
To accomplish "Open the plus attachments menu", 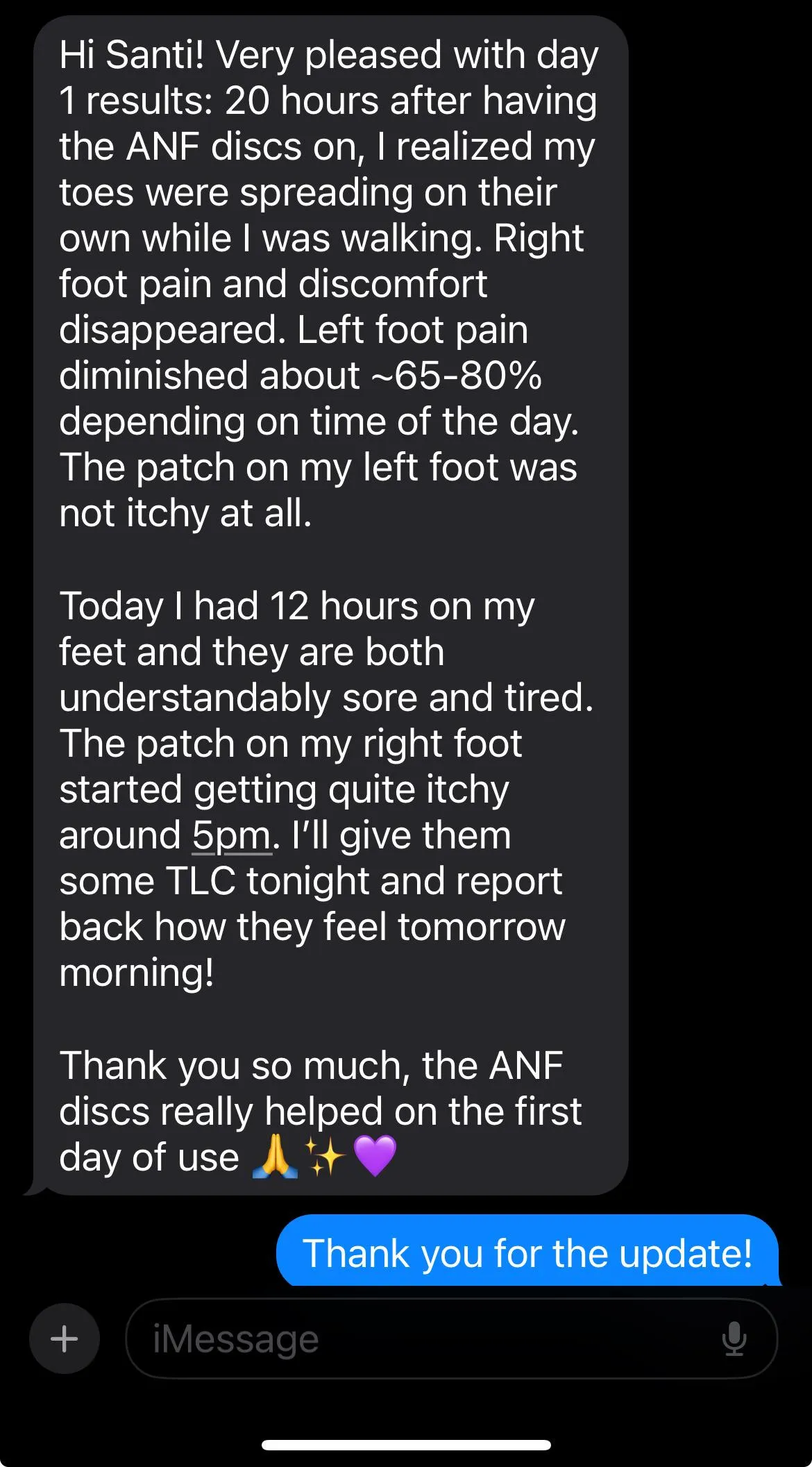I will pos(65,1339).
